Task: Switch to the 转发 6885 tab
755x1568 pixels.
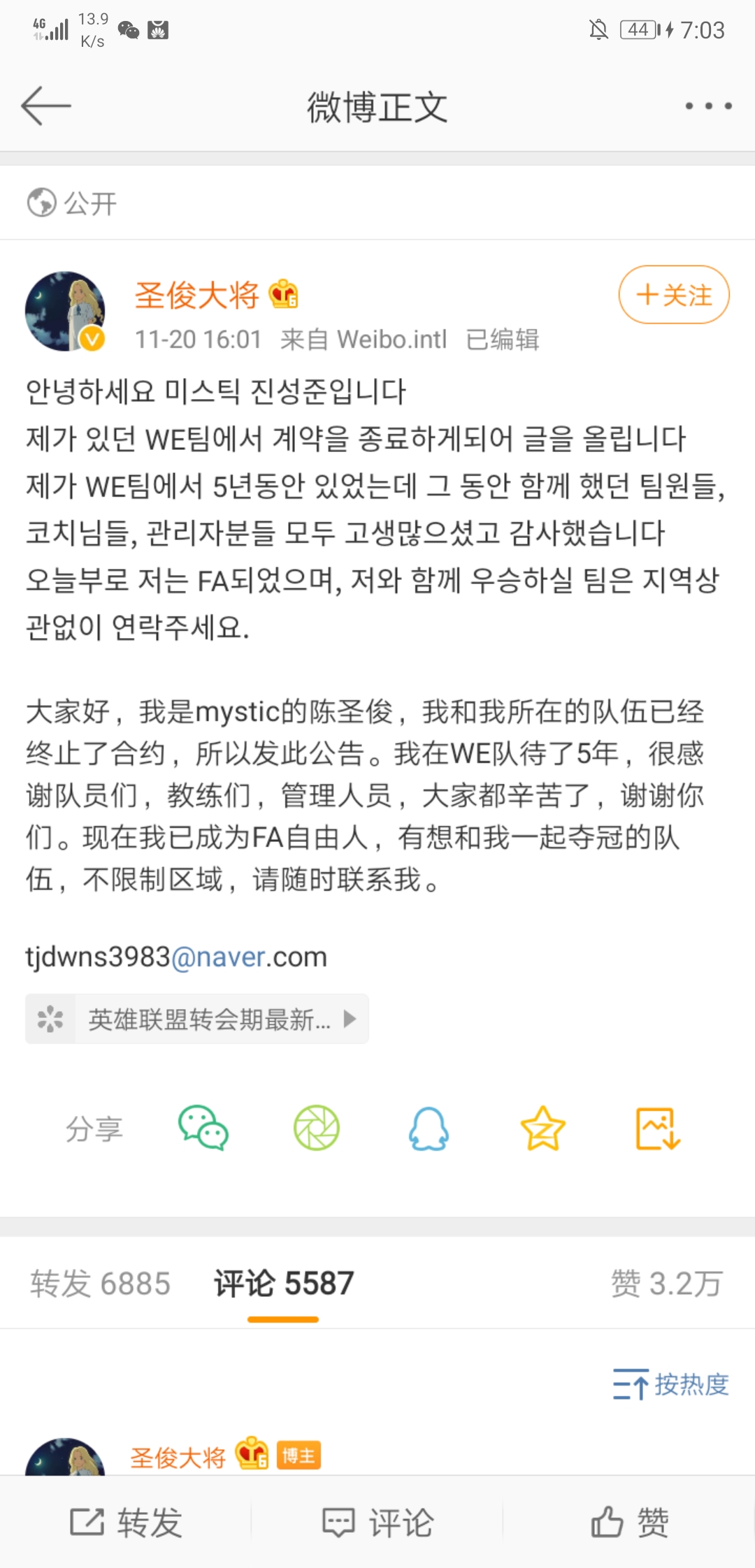Action: (101, 1284)
